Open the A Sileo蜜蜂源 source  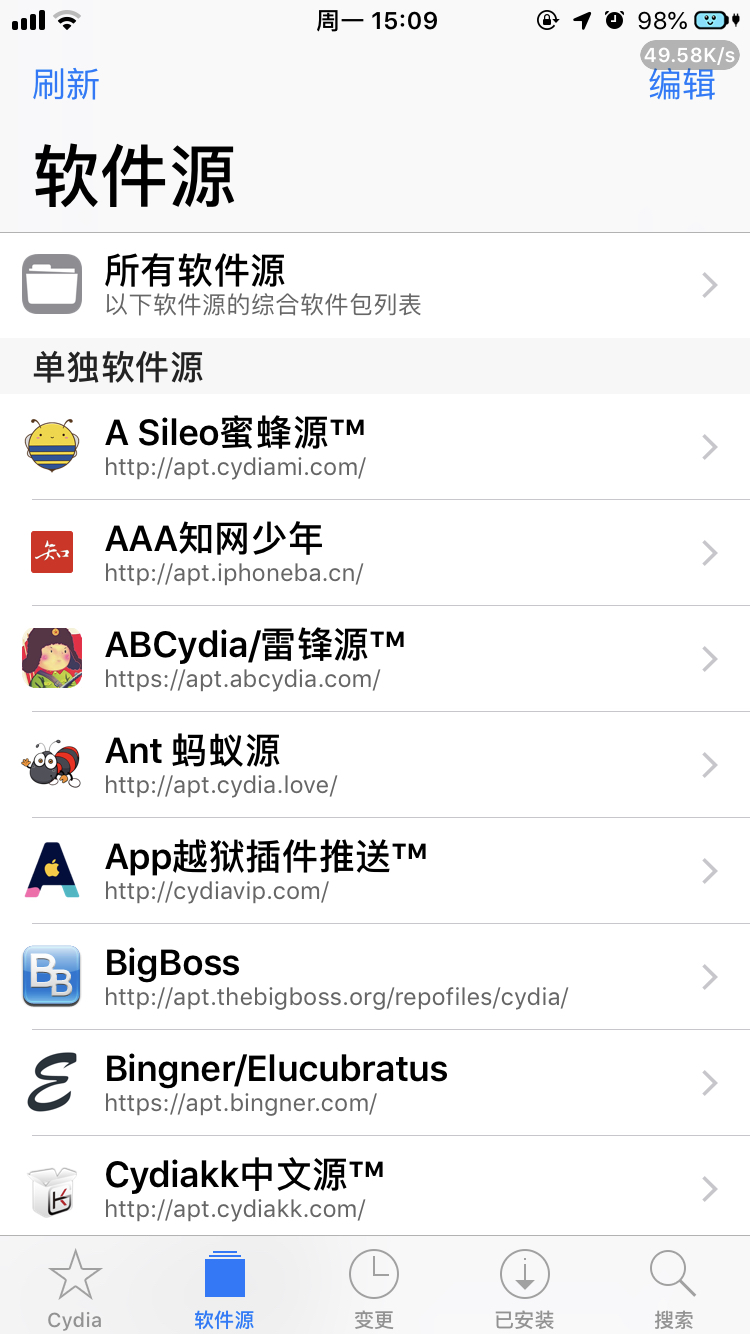tap(375, 446)
